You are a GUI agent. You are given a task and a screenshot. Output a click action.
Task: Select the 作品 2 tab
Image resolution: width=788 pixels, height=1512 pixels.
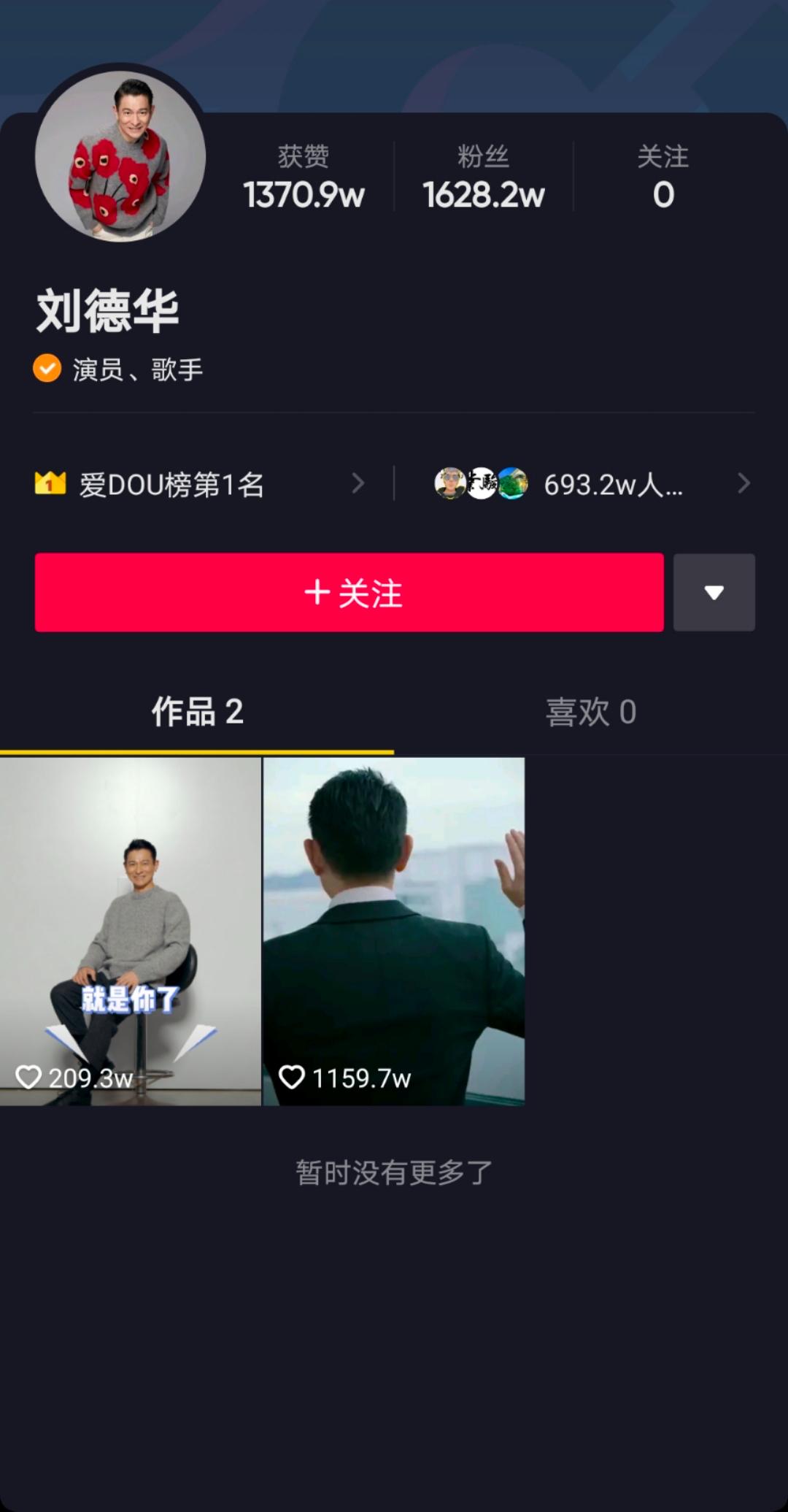point(197,712)
